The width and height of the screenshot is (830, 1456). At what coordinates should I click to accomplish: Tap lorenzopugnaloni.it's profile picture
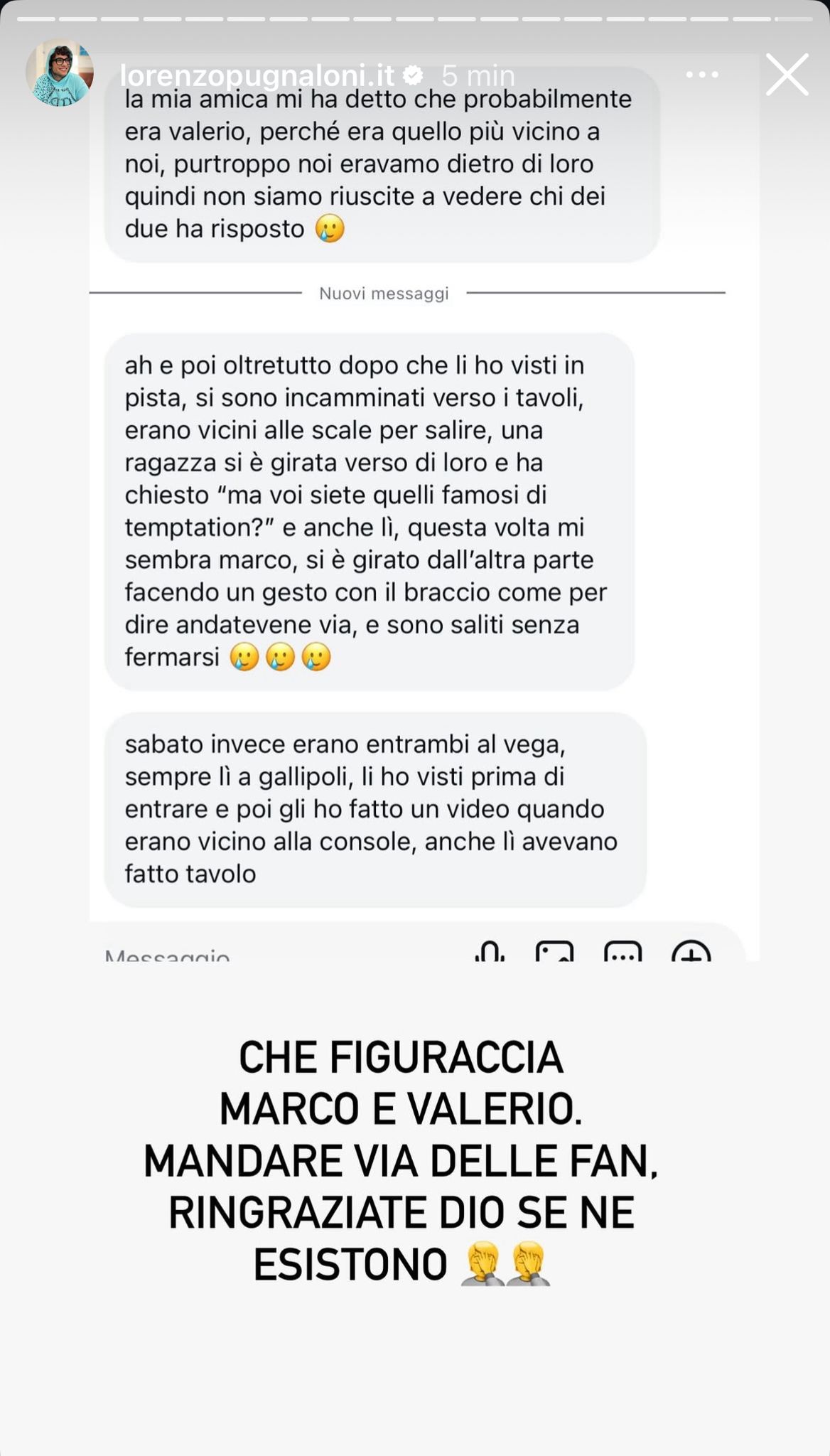pos(60,73)
